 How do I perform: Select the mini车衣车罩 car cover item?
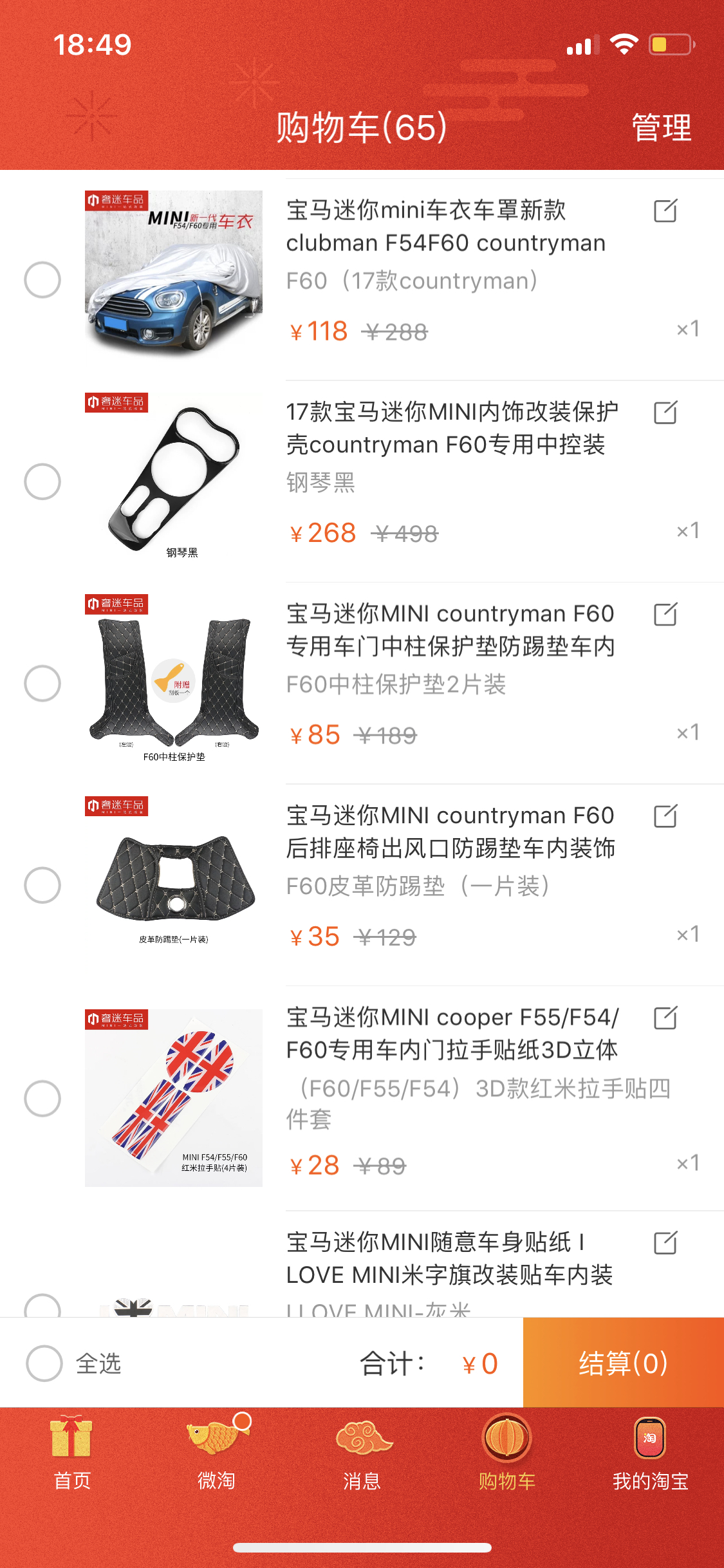pos(42,280)
